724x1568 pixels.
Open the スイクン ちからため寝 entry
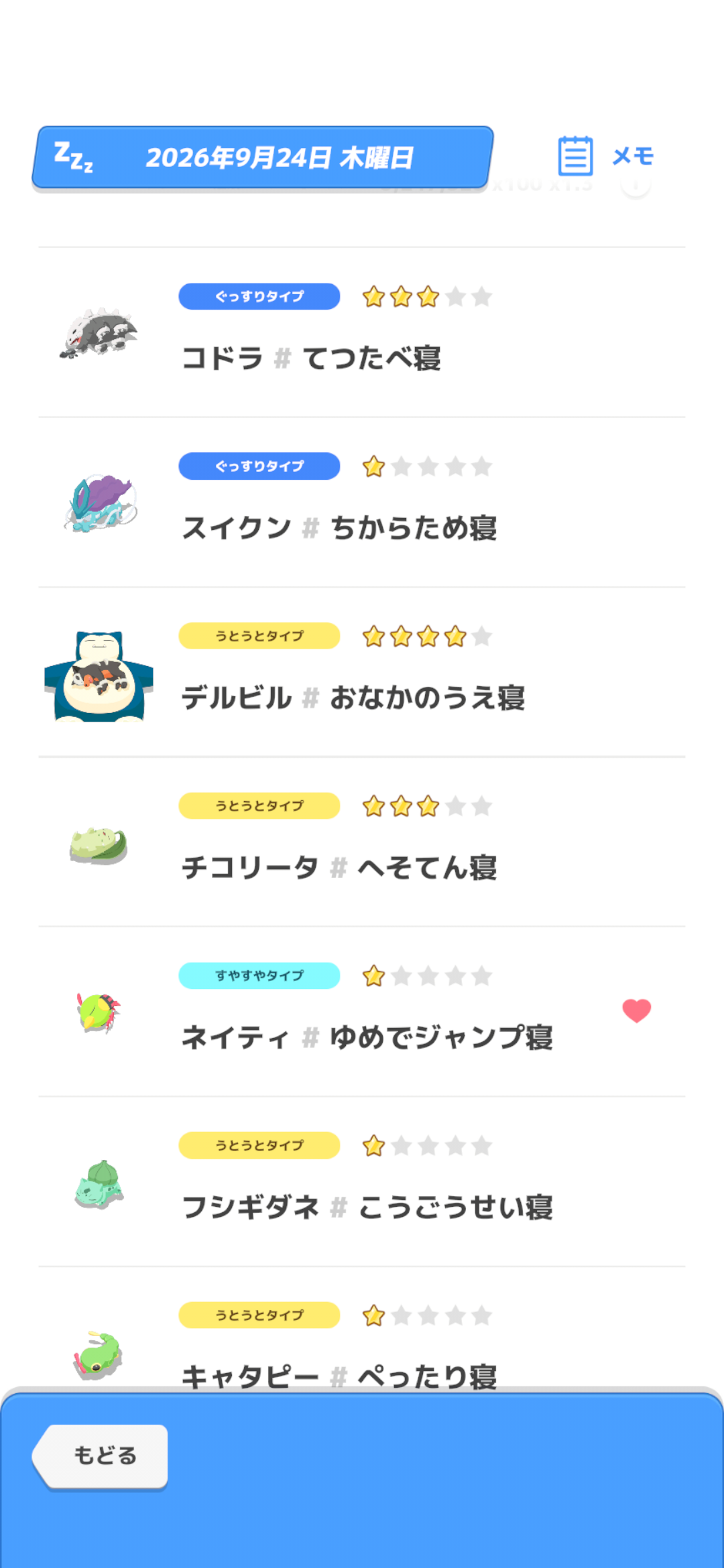[x=362, y=503]
